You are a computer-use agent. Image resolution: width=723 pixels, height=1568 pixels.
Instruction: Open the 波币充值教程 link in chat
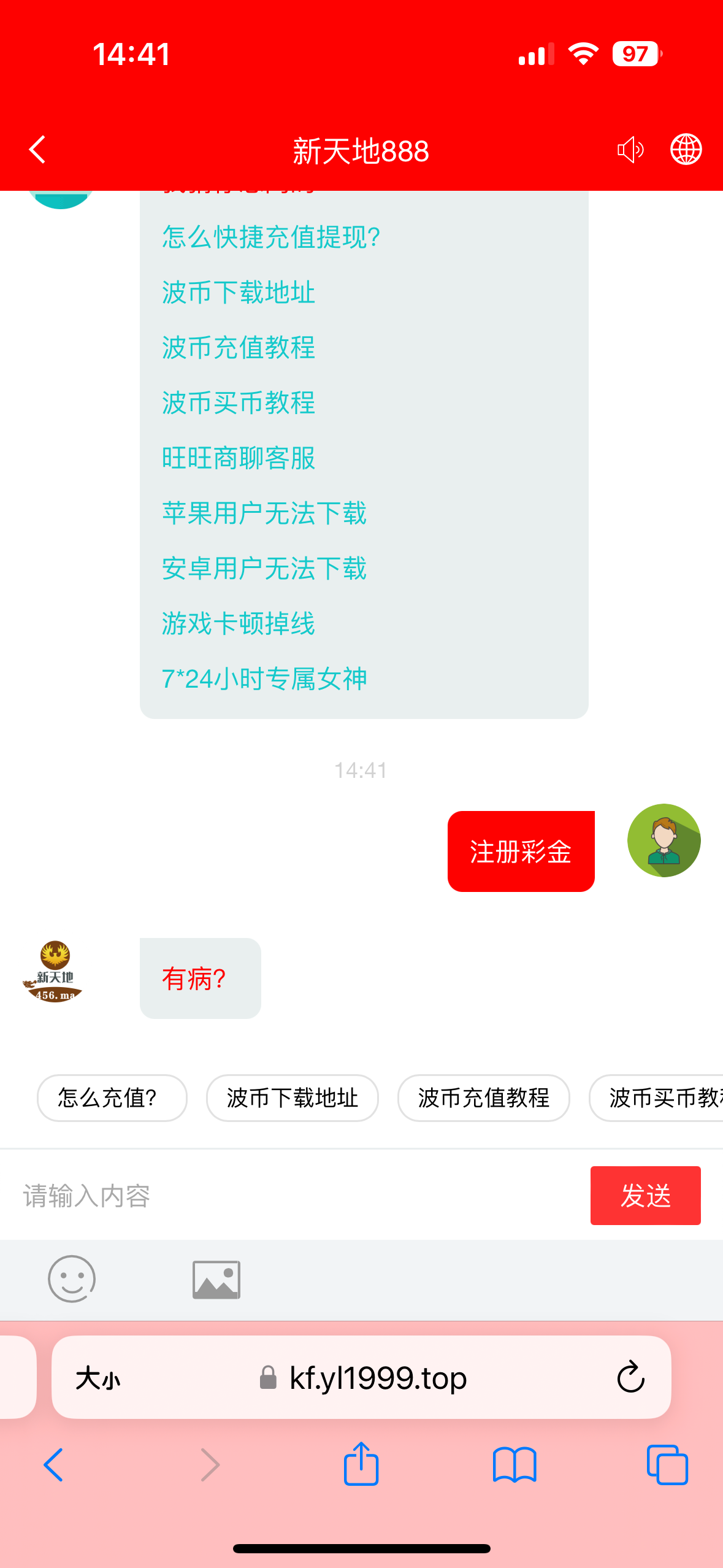pyautogui.click(x=238, y=348)
